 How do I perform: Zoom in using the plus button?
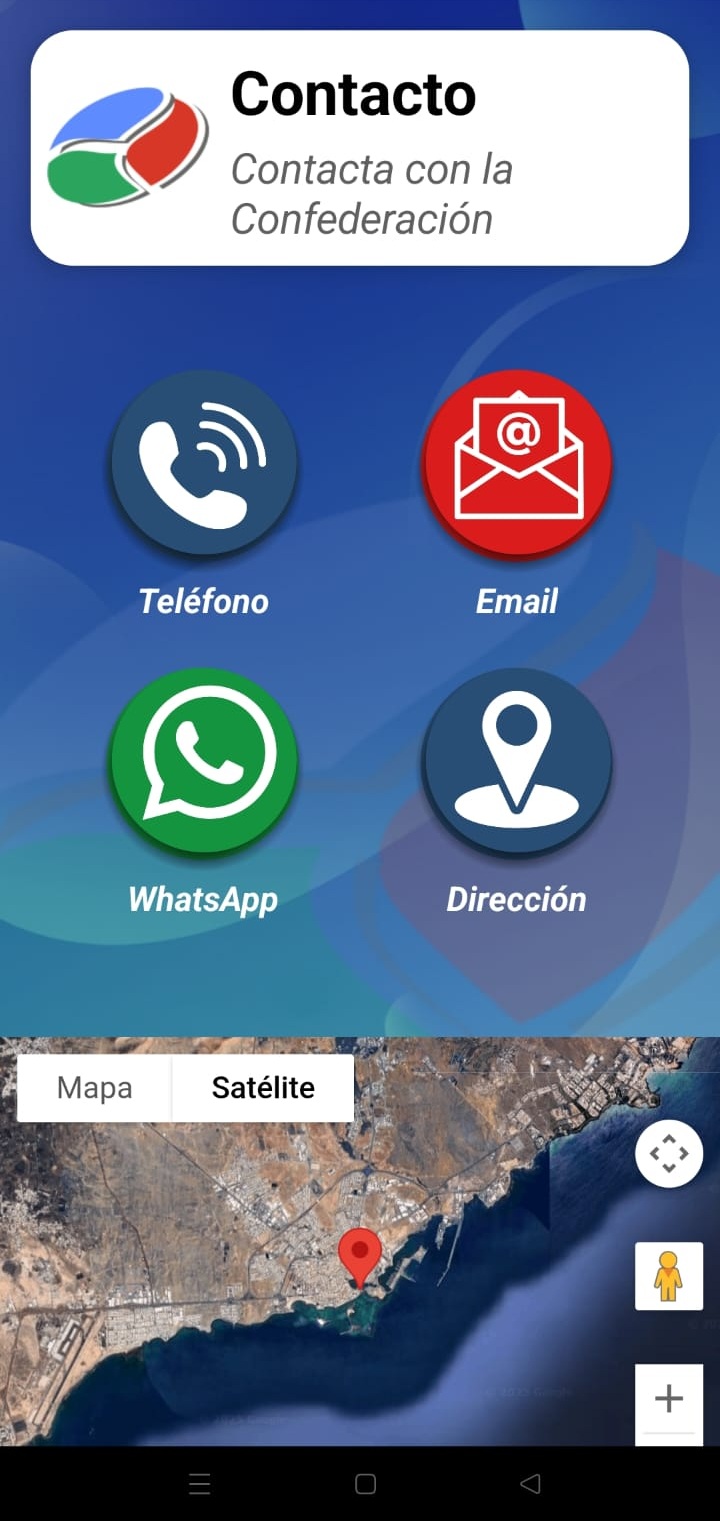point(668,1402)
